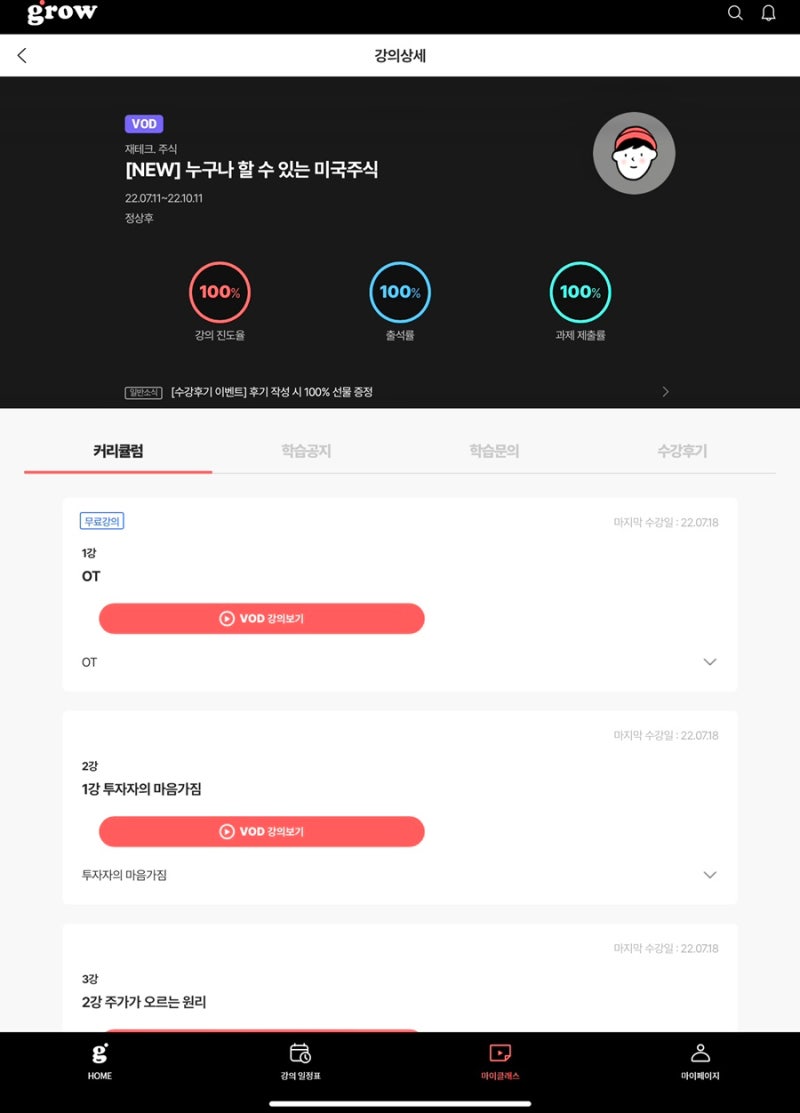
Task: Switch to the 마이페이지 tab
Action: (700, 1061)
